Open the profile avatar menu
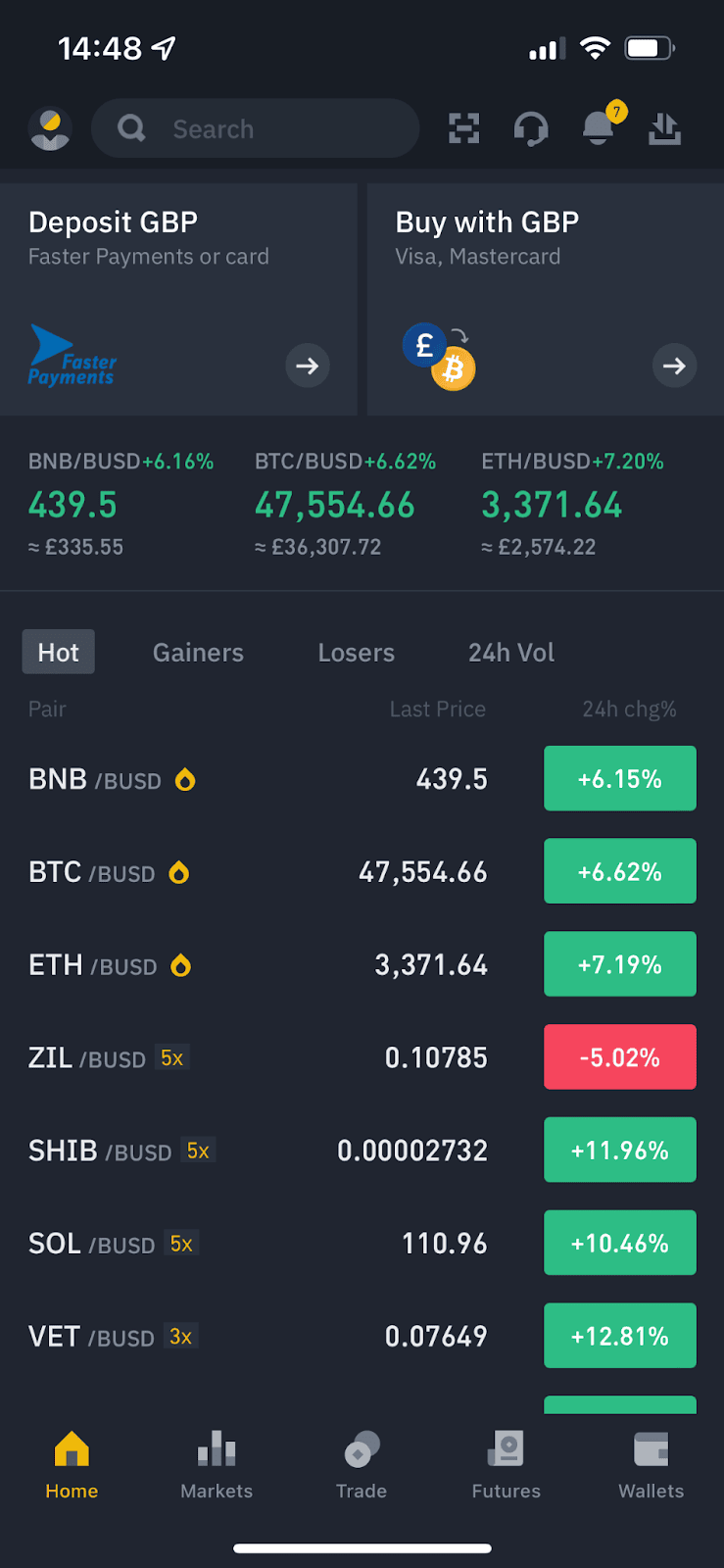Viewport: 724px width, 1568px height. tap(50, 127)
